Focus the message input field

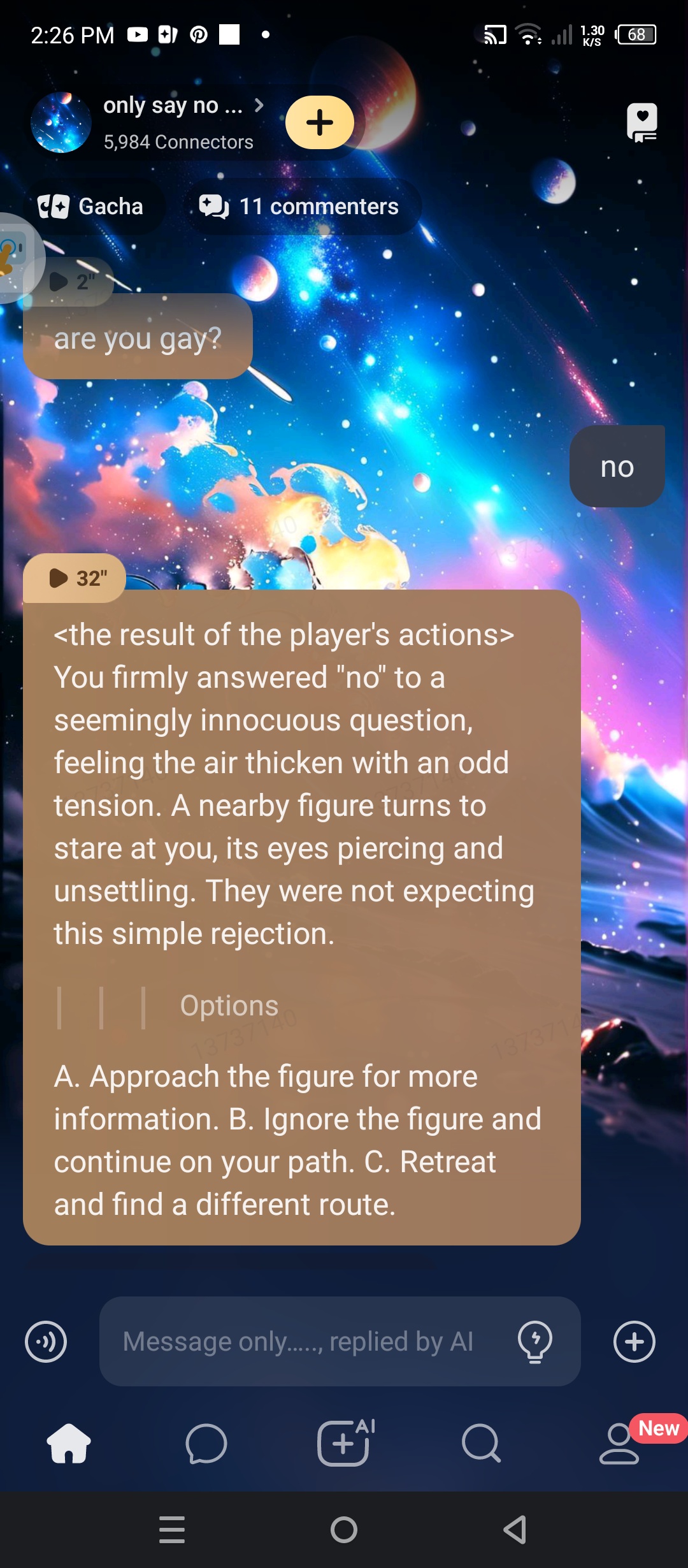pyautogui.click(x=299, y=1342)
